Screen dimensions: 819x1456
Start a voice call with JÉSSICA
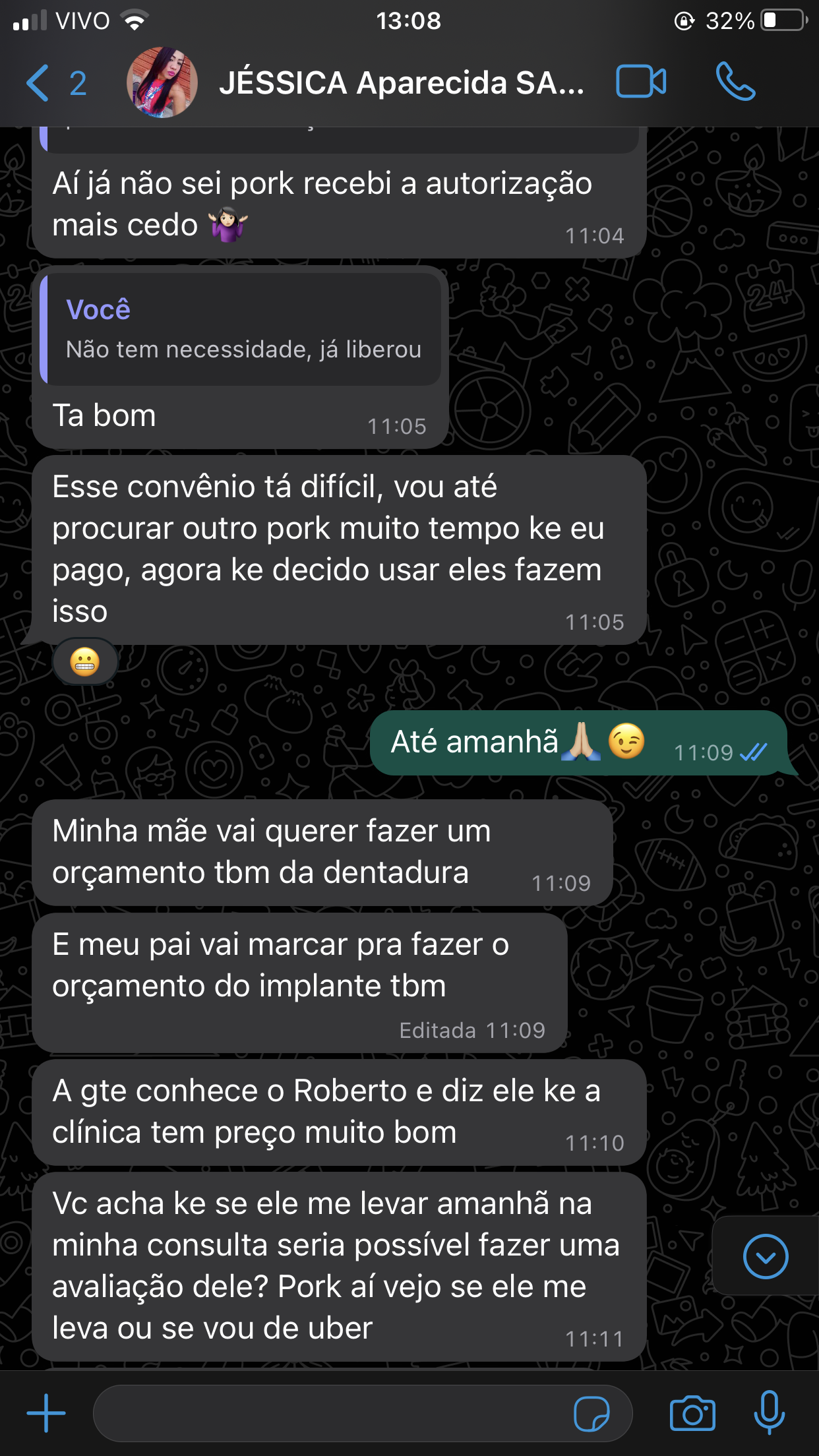point(735,82)
